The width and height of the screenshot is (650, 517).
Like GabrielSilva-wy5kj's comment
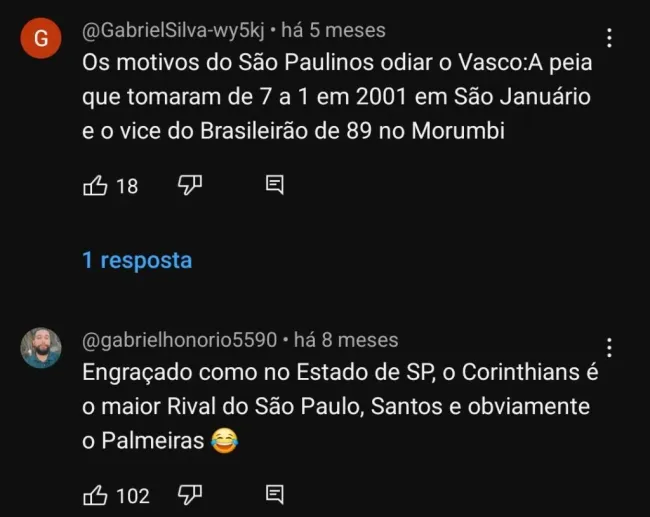click(95, 185)
